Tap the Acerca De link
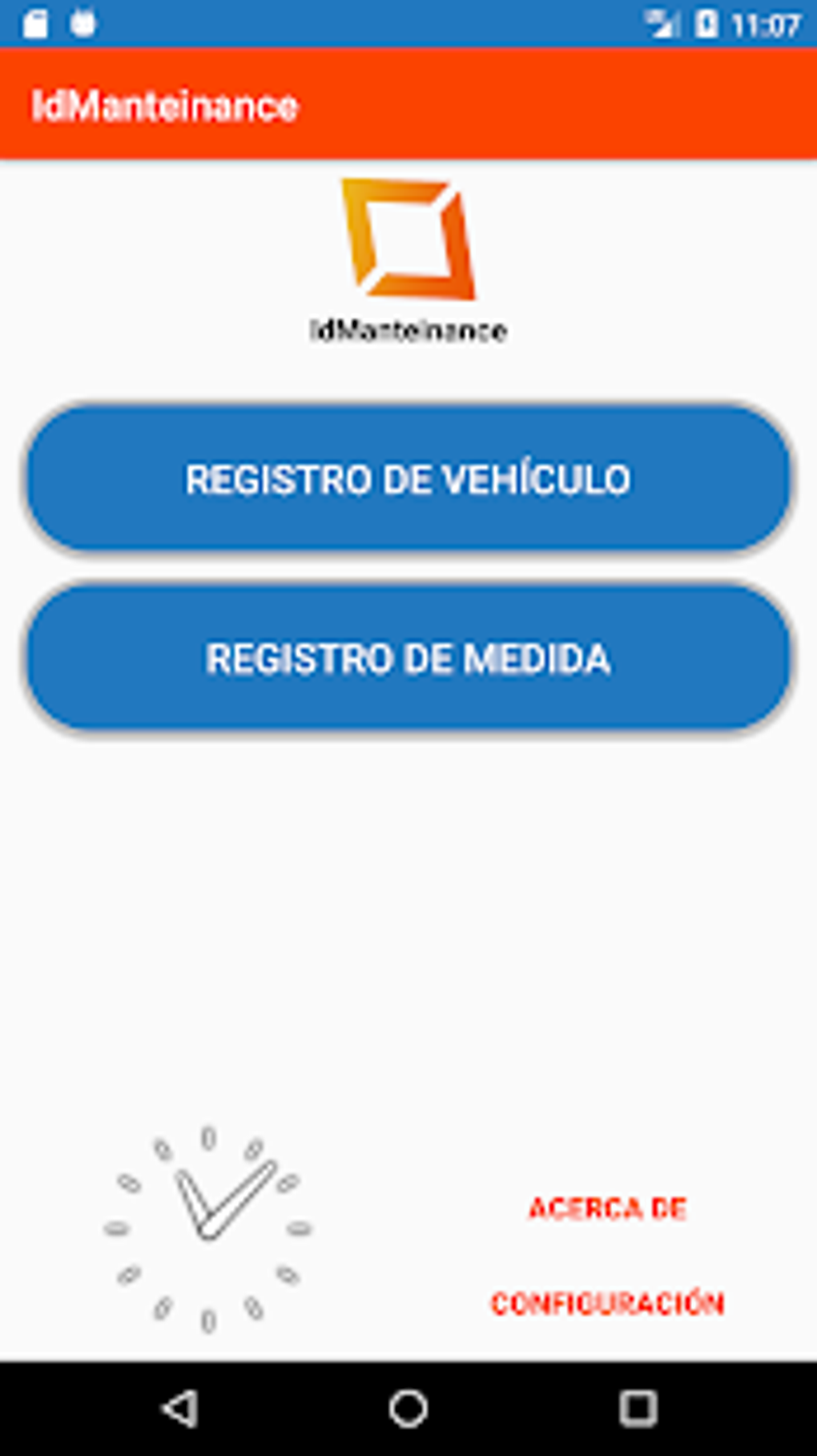 coord(607,1208)
